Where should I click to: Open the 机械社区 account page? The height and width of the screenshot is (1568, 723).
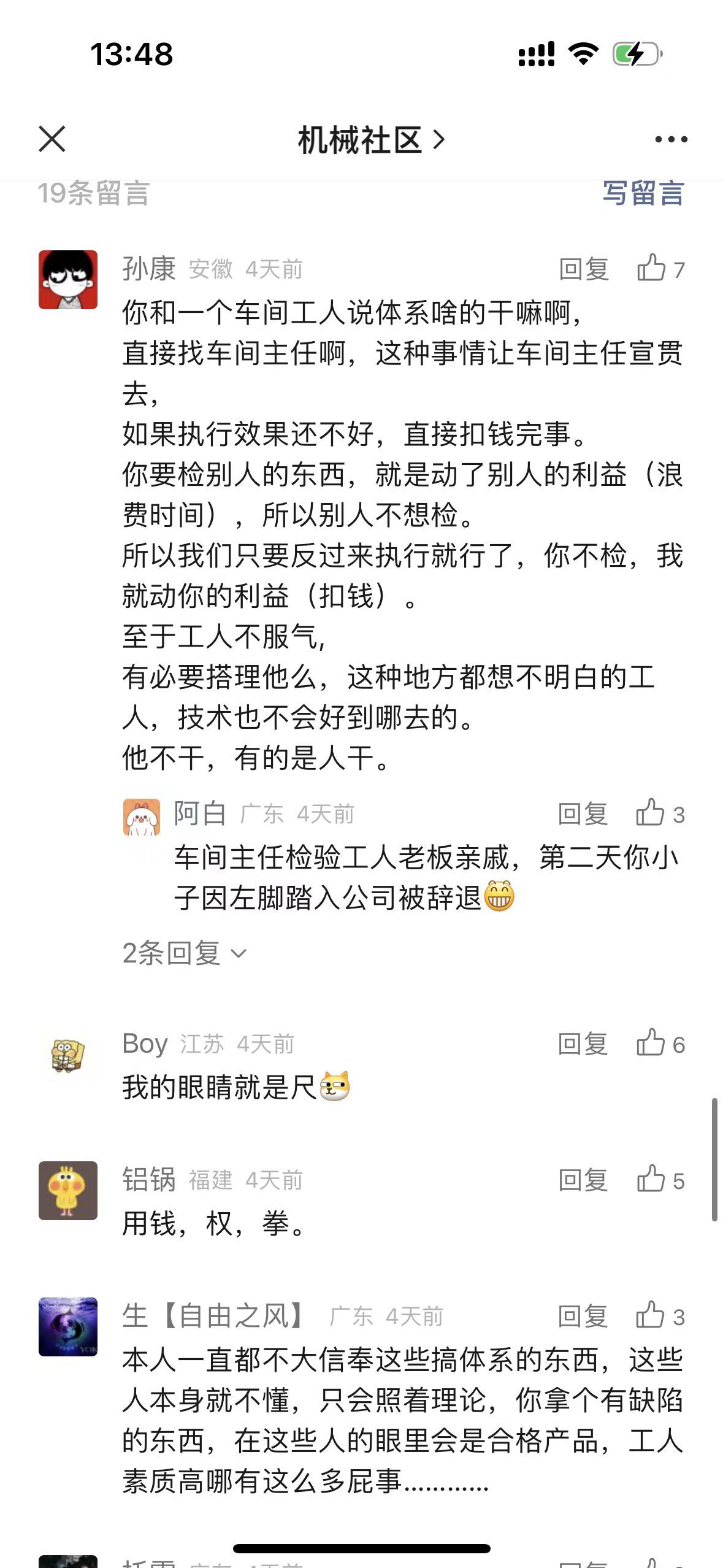(370, 140)
